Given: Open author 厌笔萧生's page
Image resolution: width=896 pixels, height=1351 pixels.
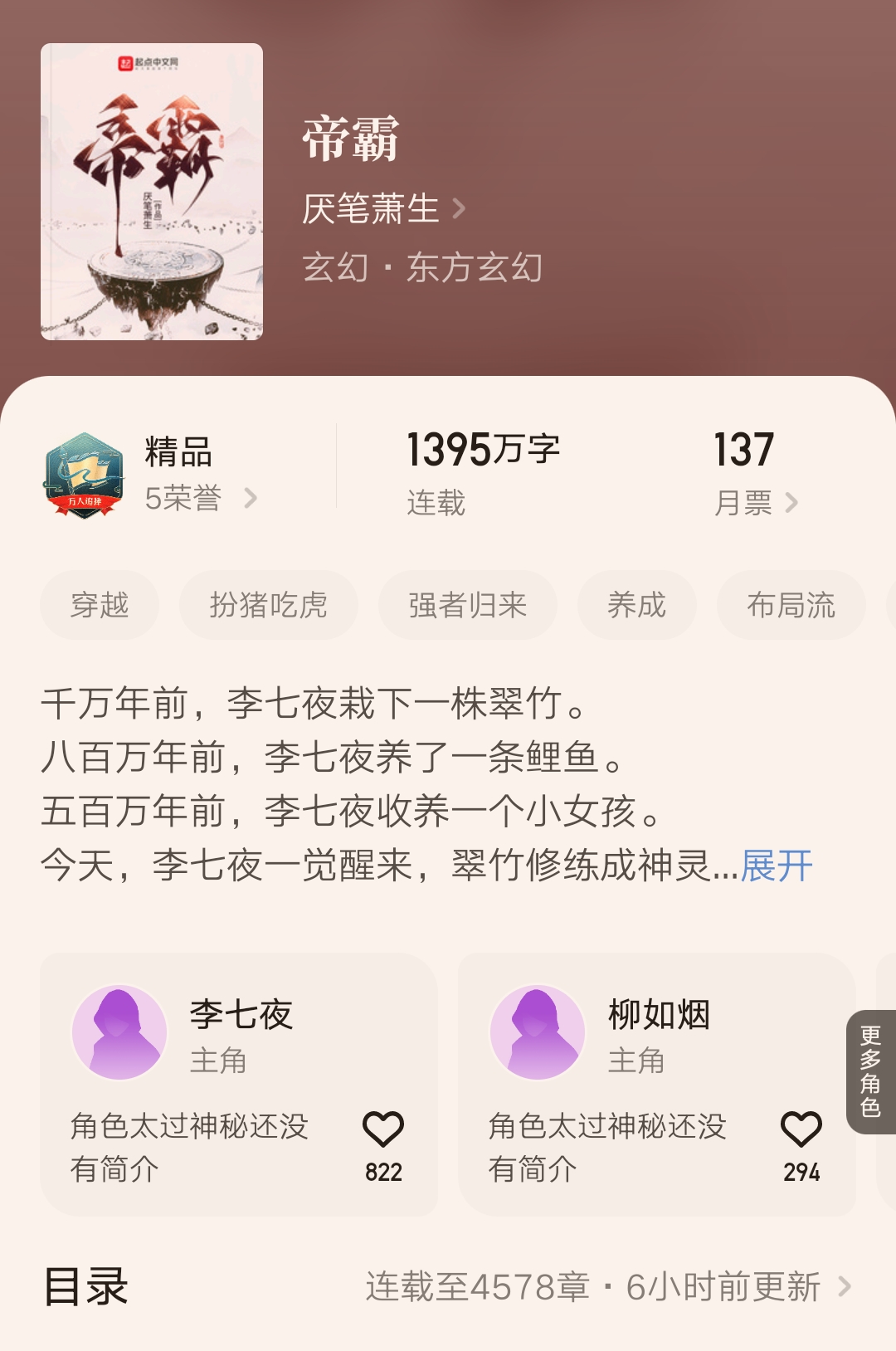Looking at the screenshot, I should tap(383, 208).
